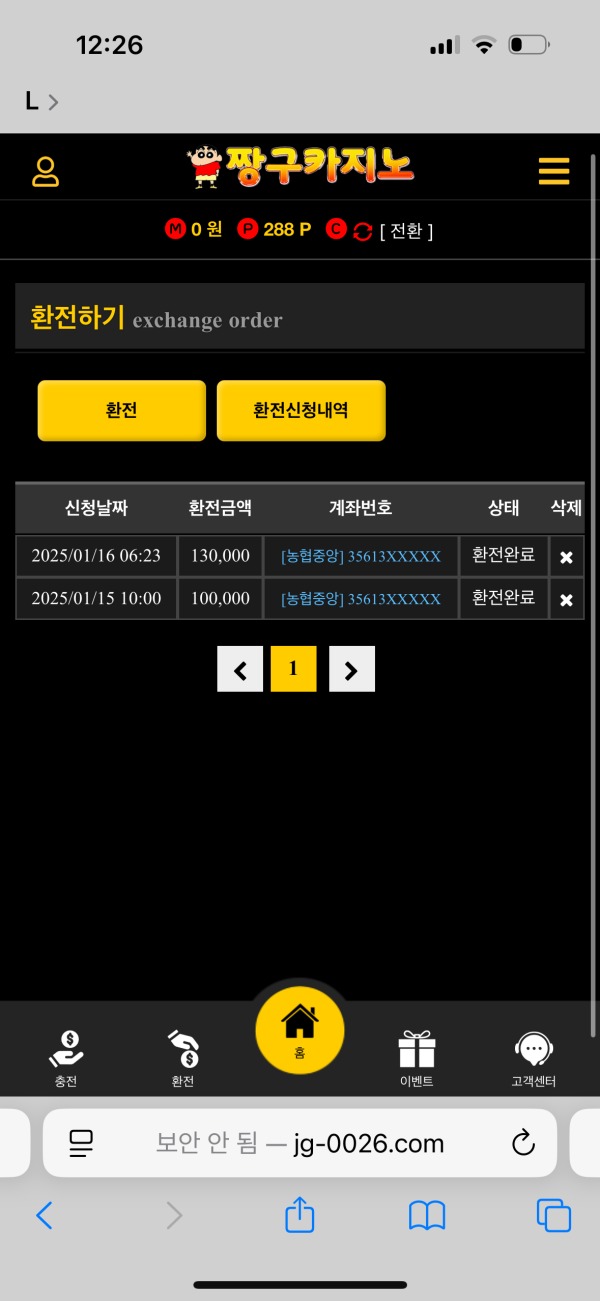Delete the 2025/01/15 10:00 entry
Image resolution: width=600 pixels, height=1301 pixels.
click(566, 600)
